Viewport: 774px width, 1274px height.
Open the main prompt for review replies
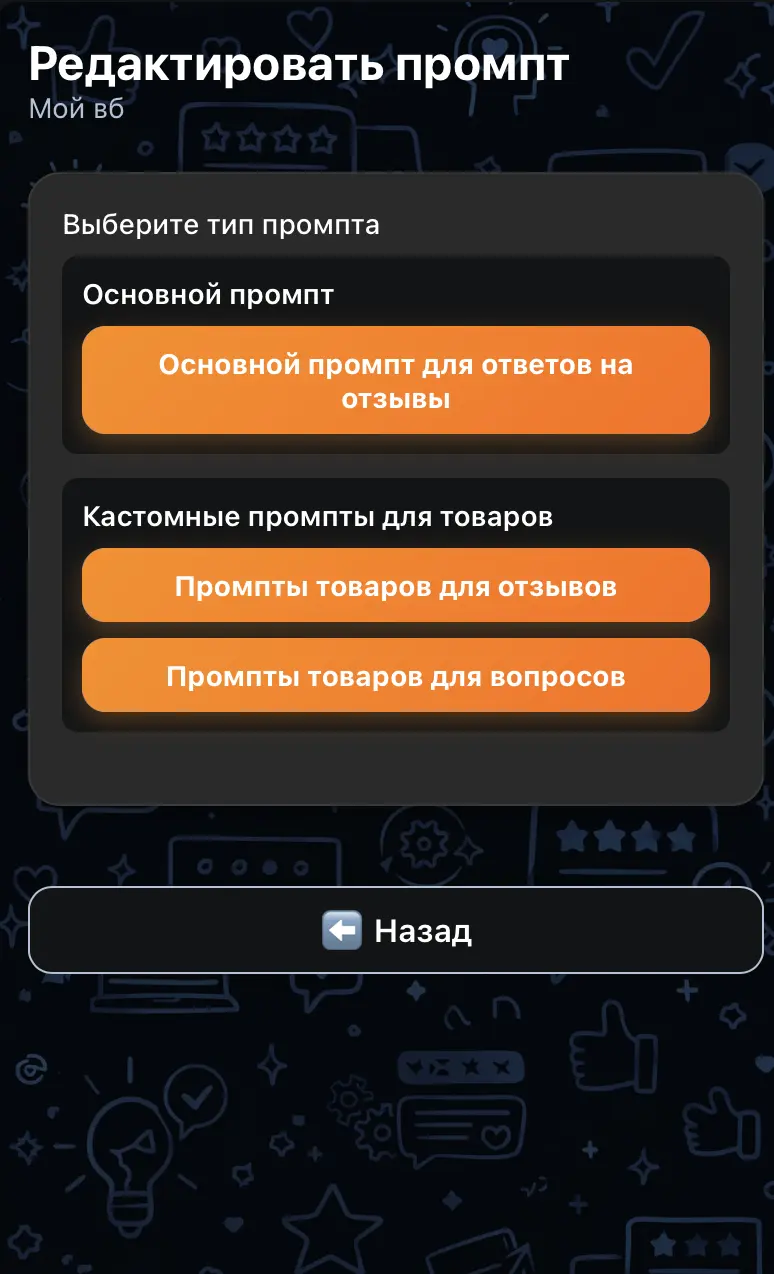395,380
